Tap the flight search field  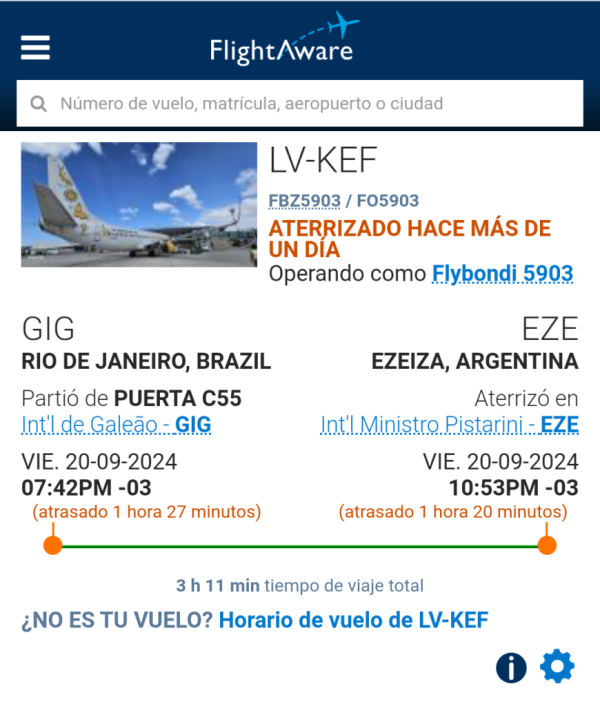click(x=300, y=103)
